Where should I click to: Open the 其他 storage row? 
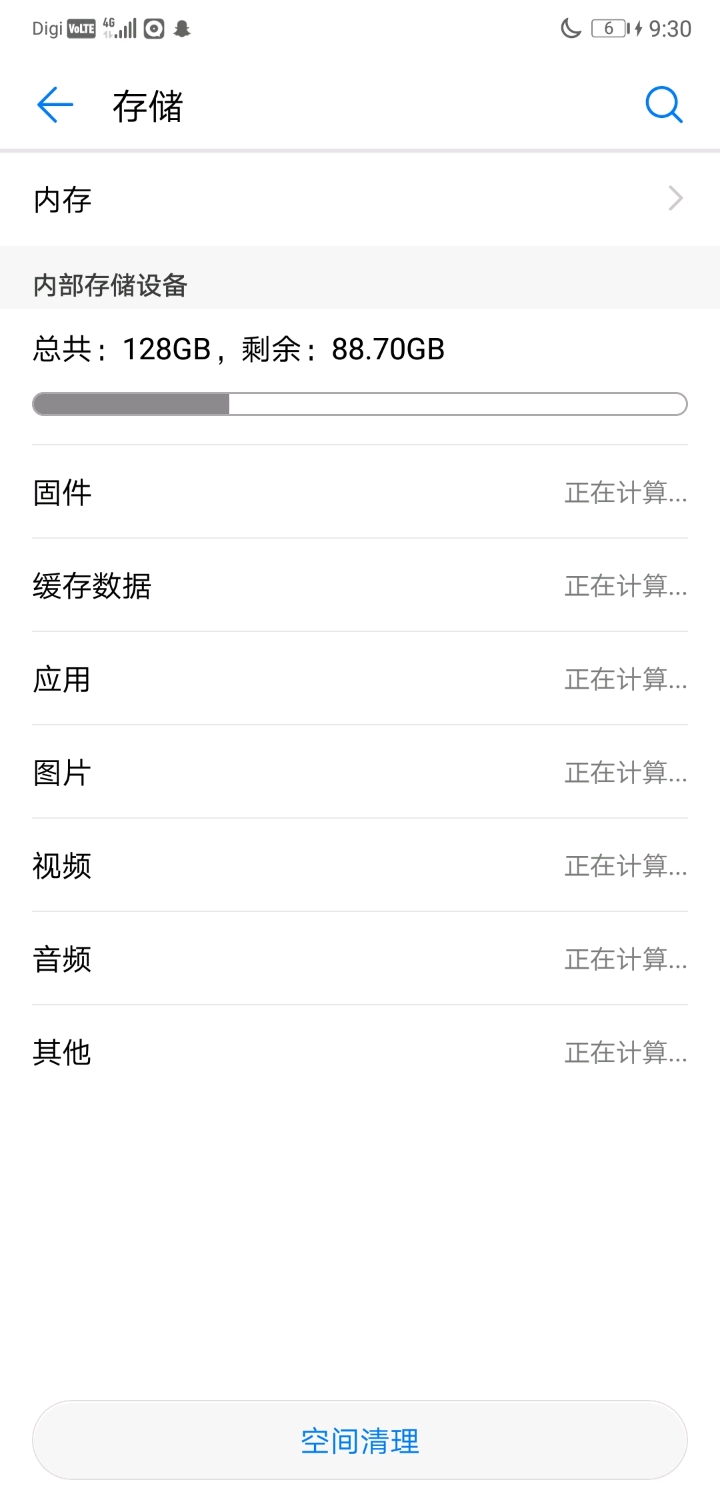point(360,1052)
